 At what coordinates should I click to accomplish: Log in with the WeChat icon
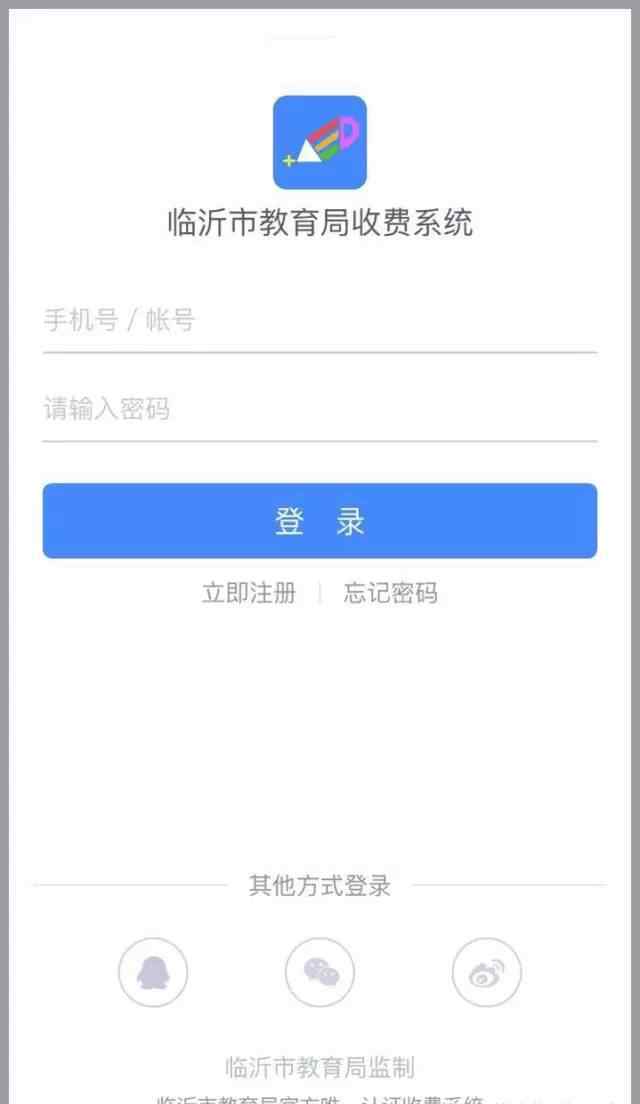click(x=320, y=972)
